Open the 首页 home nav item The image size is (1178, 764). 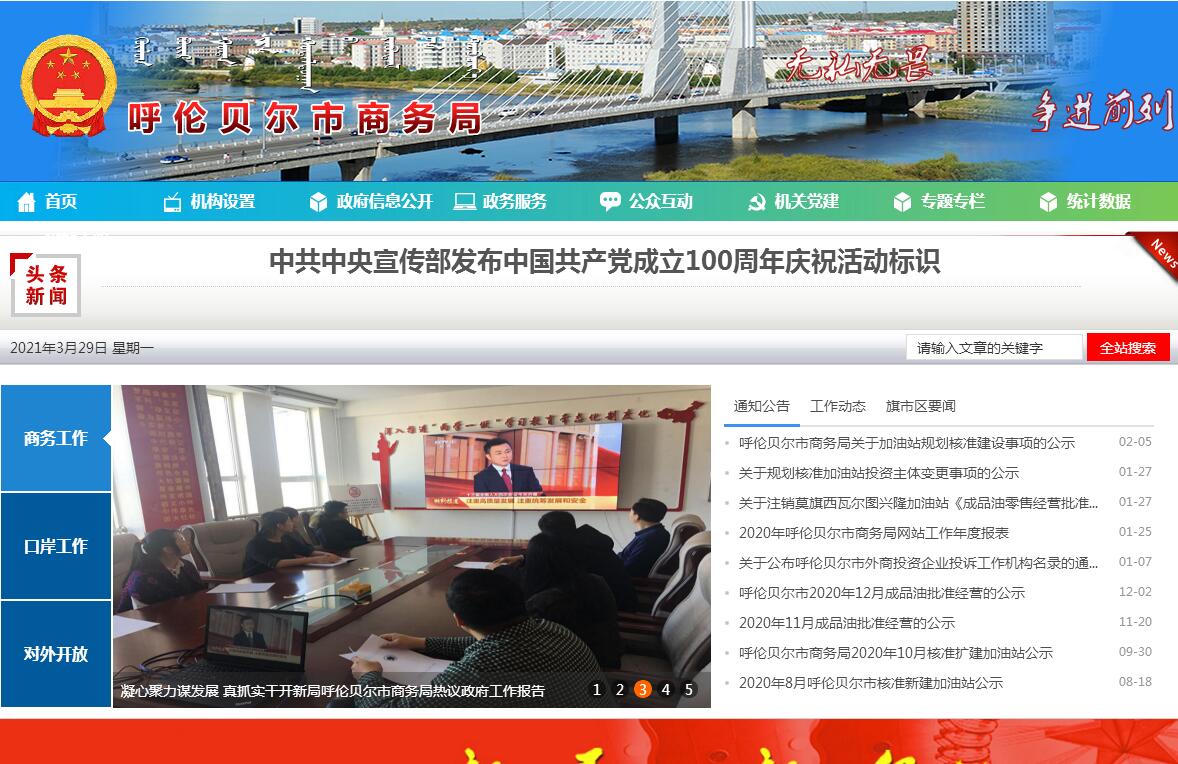48,202
